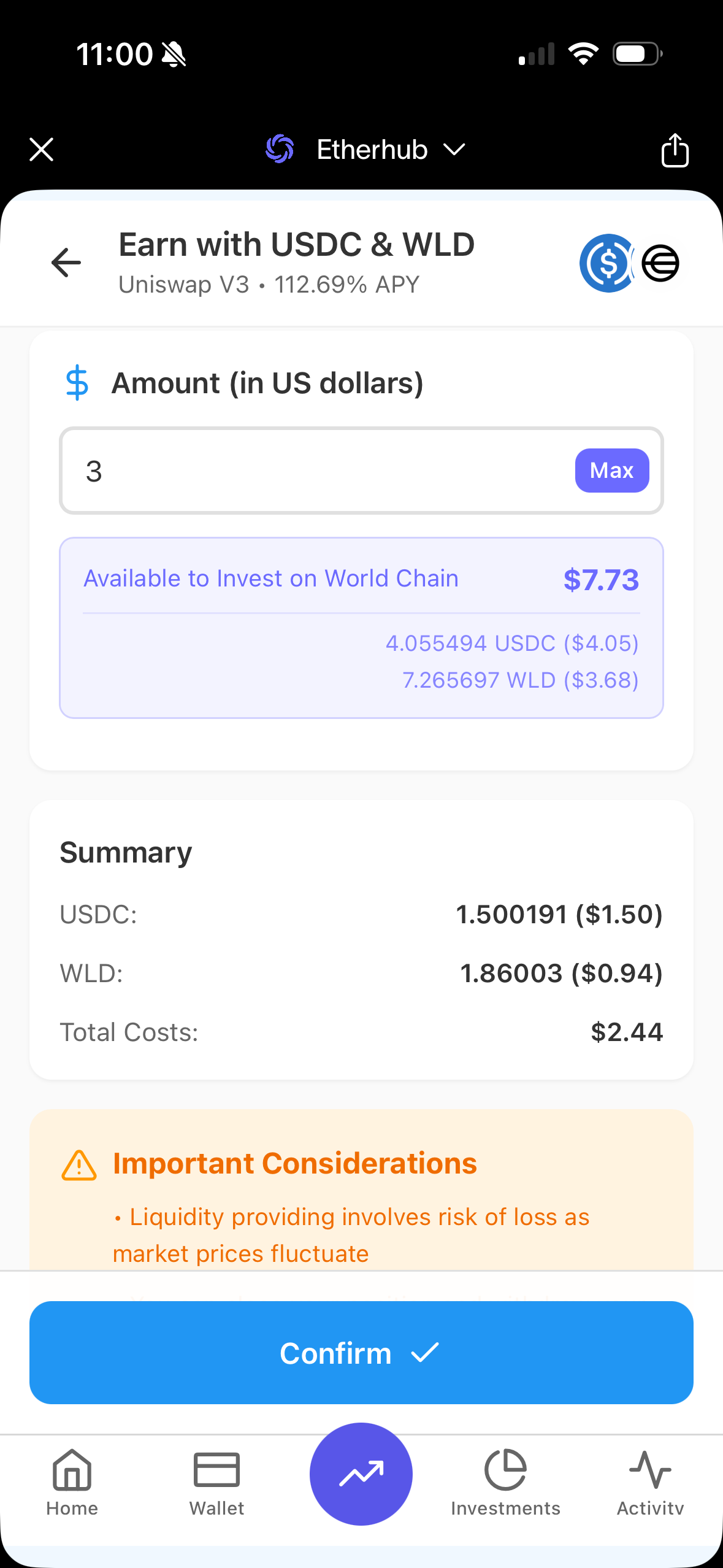
Task: Tap the dollar sign icon beside Amount
Action: (77, 382)
